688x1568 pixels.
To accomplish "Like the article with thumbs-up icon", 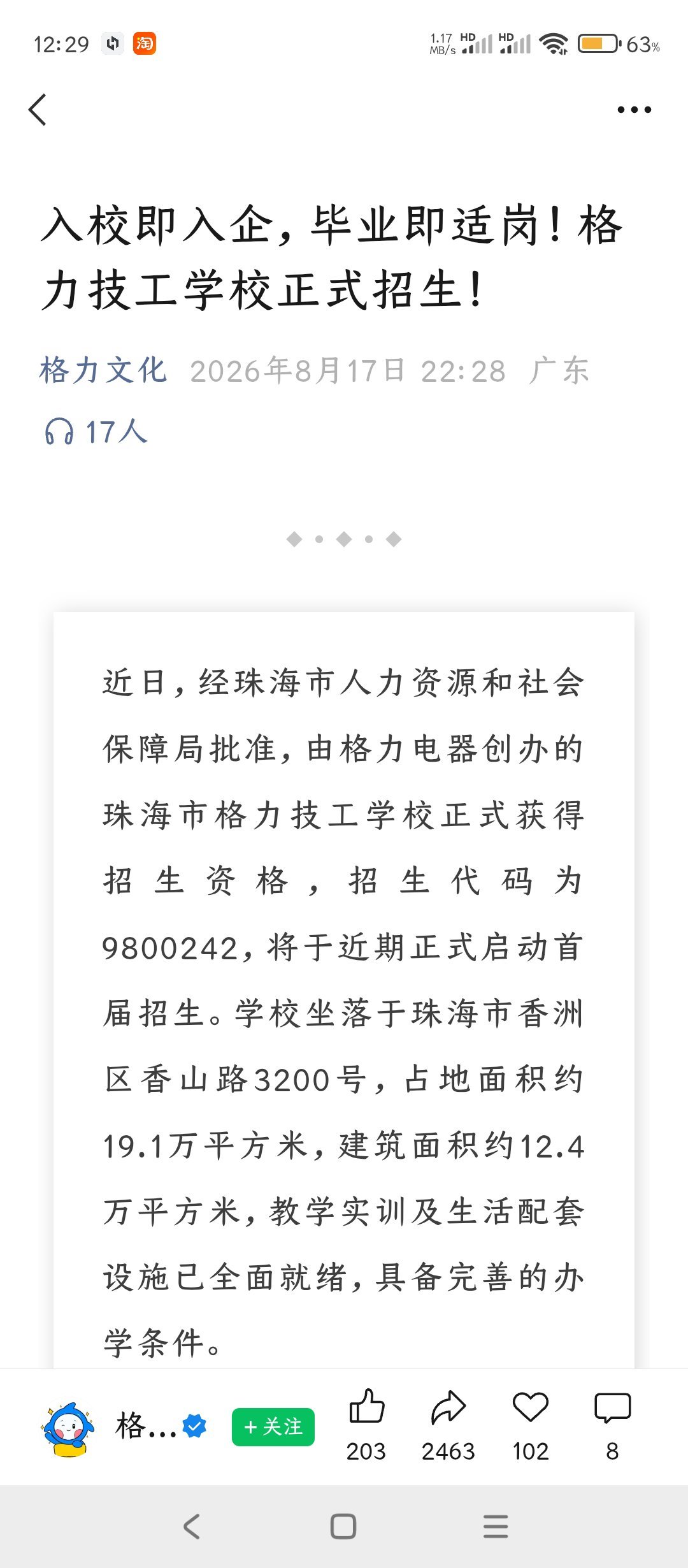I will [x=367, y=1406].
